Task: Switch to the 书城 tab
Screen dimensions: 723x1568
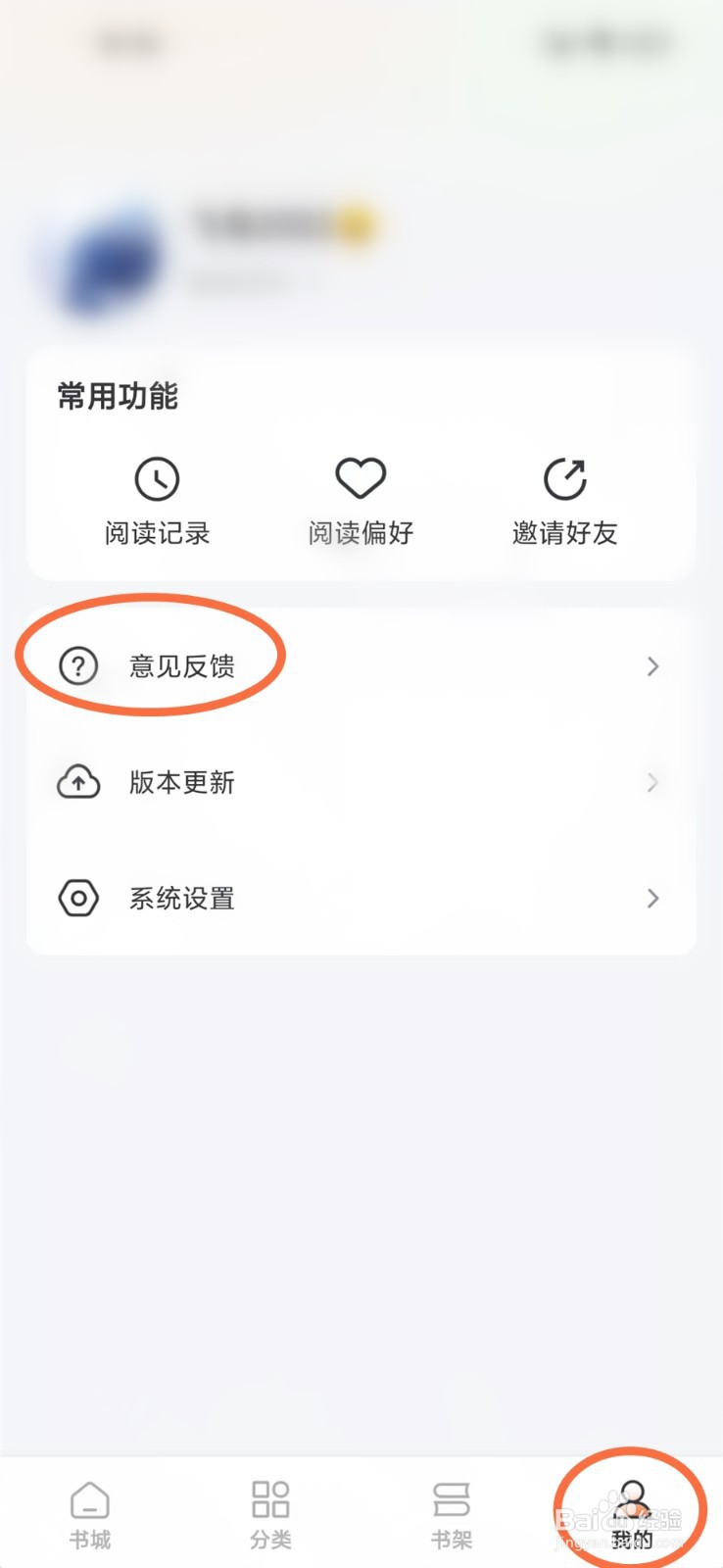Action: coord(90,1514)
